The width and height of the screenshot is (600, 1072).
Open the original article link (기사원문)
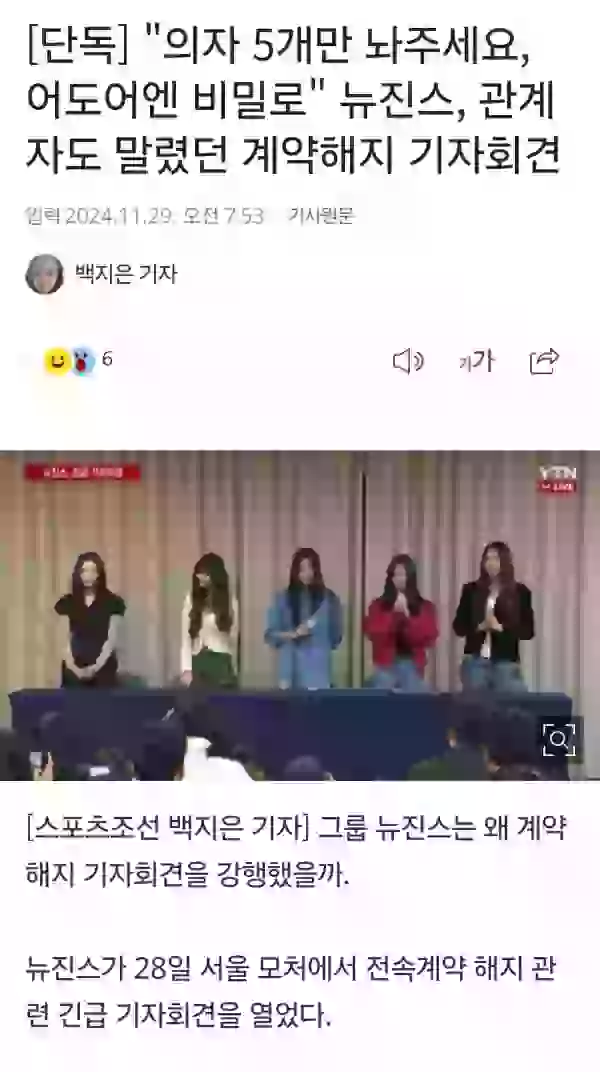click(x=320, y=215)
